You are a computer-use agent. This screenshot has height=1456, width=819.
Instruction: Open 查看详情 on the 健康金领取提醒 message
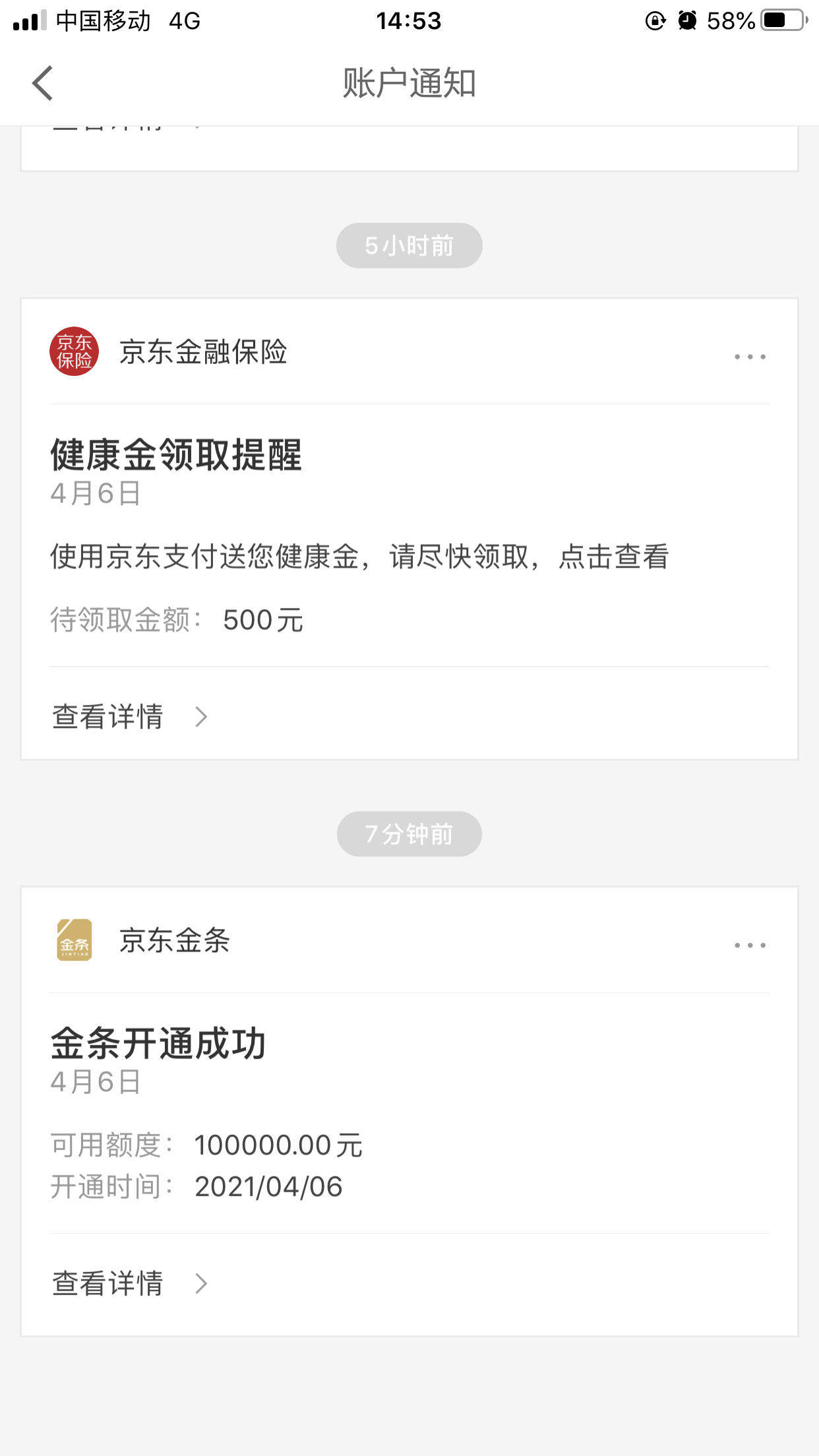click(107, 717)
